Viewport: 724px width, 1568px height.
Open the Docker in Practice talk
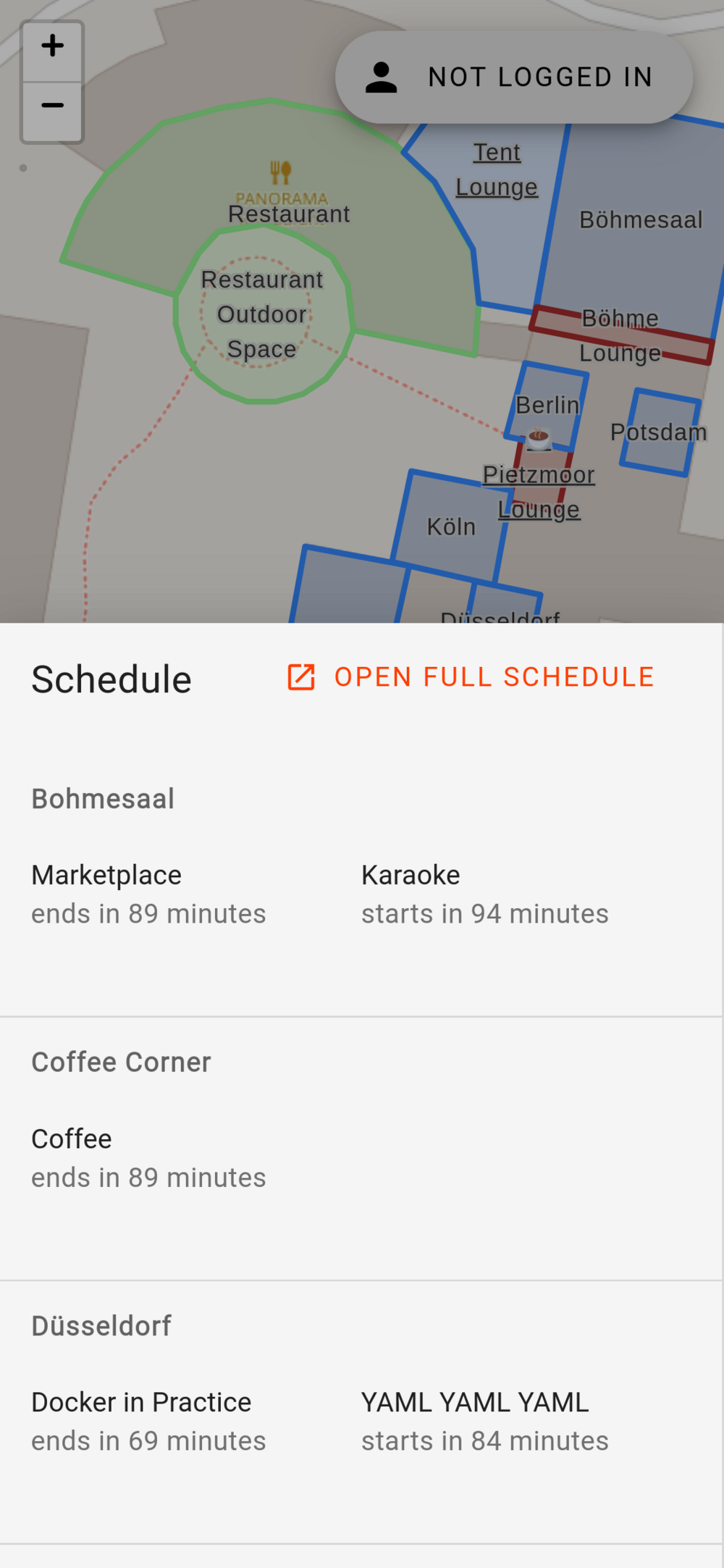(x=148, y=1421)
